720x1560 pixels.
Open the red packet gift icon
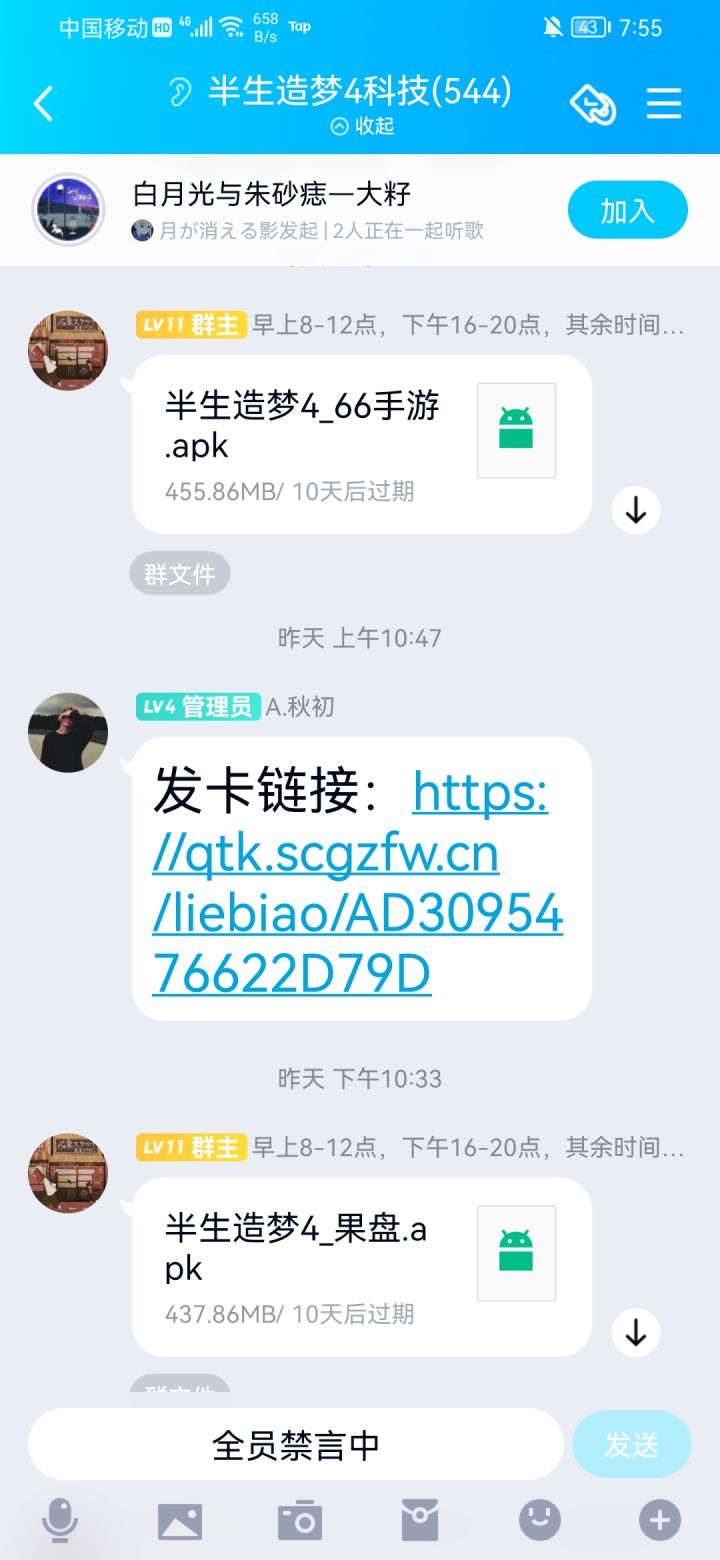pos(420,1519)
